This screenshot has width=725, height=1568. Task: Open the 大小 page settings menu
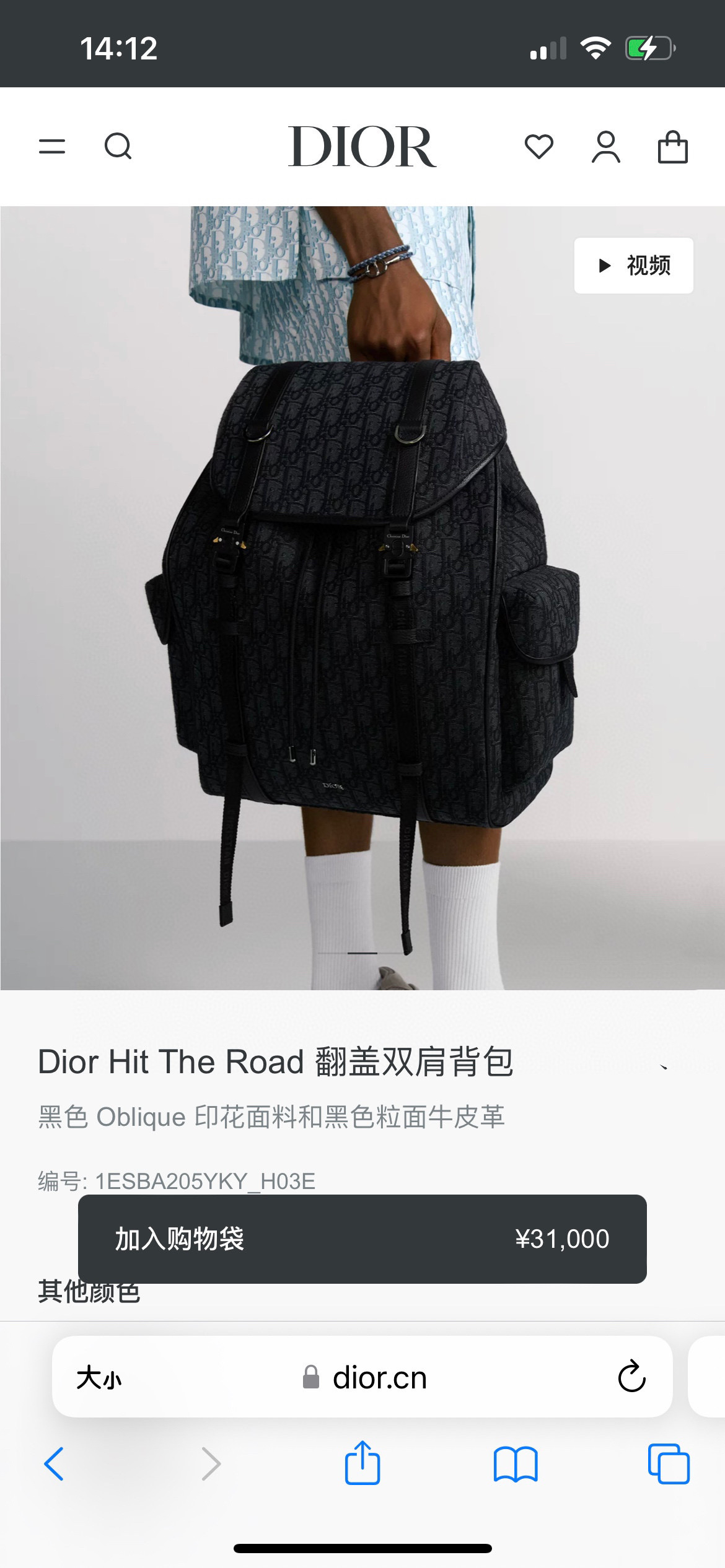(99, 1378)
